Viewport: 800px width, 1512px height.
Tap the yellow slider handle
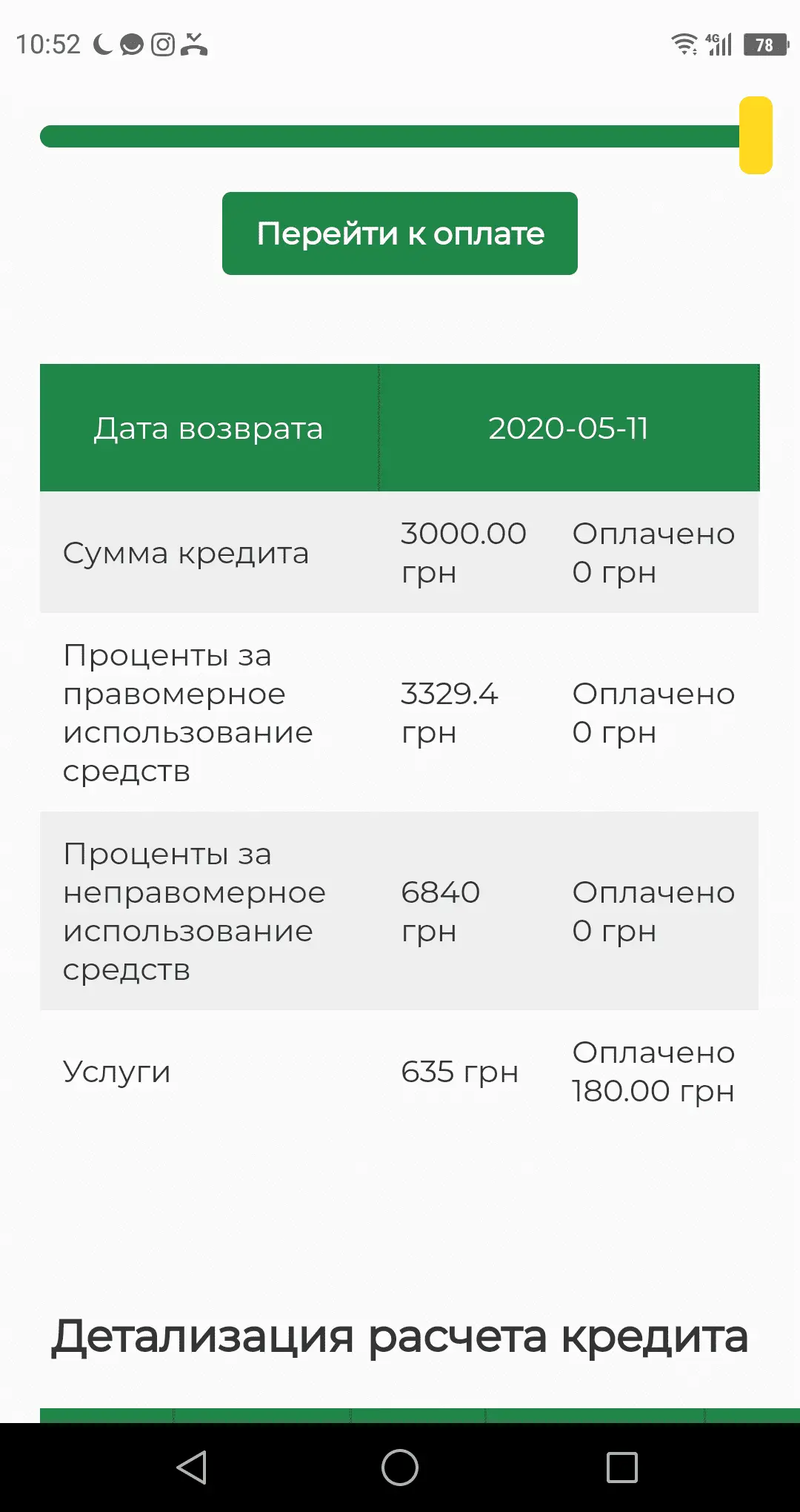[756, 136]
